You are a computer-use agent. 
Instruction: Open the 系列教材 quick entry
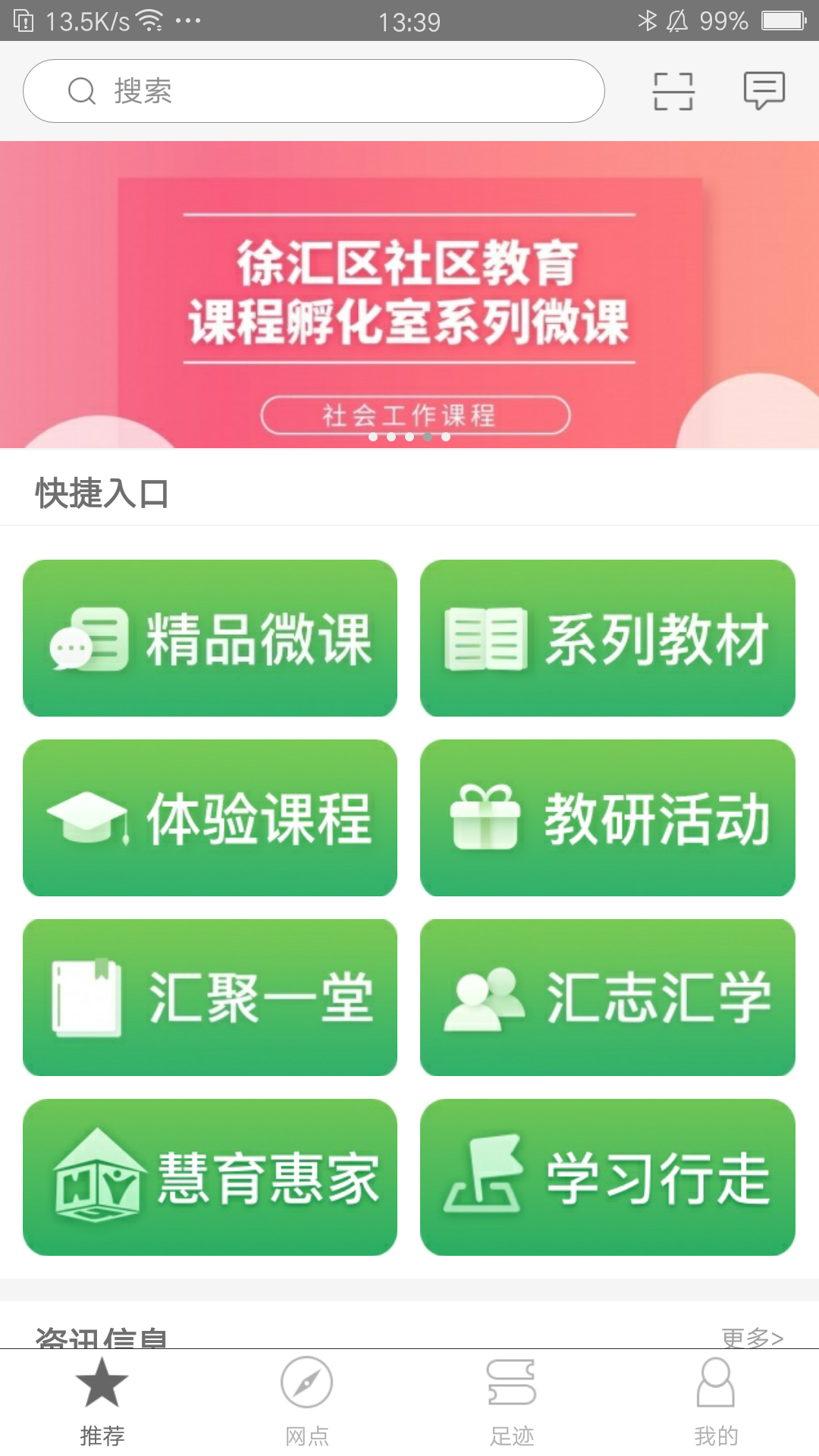[607, 639]
